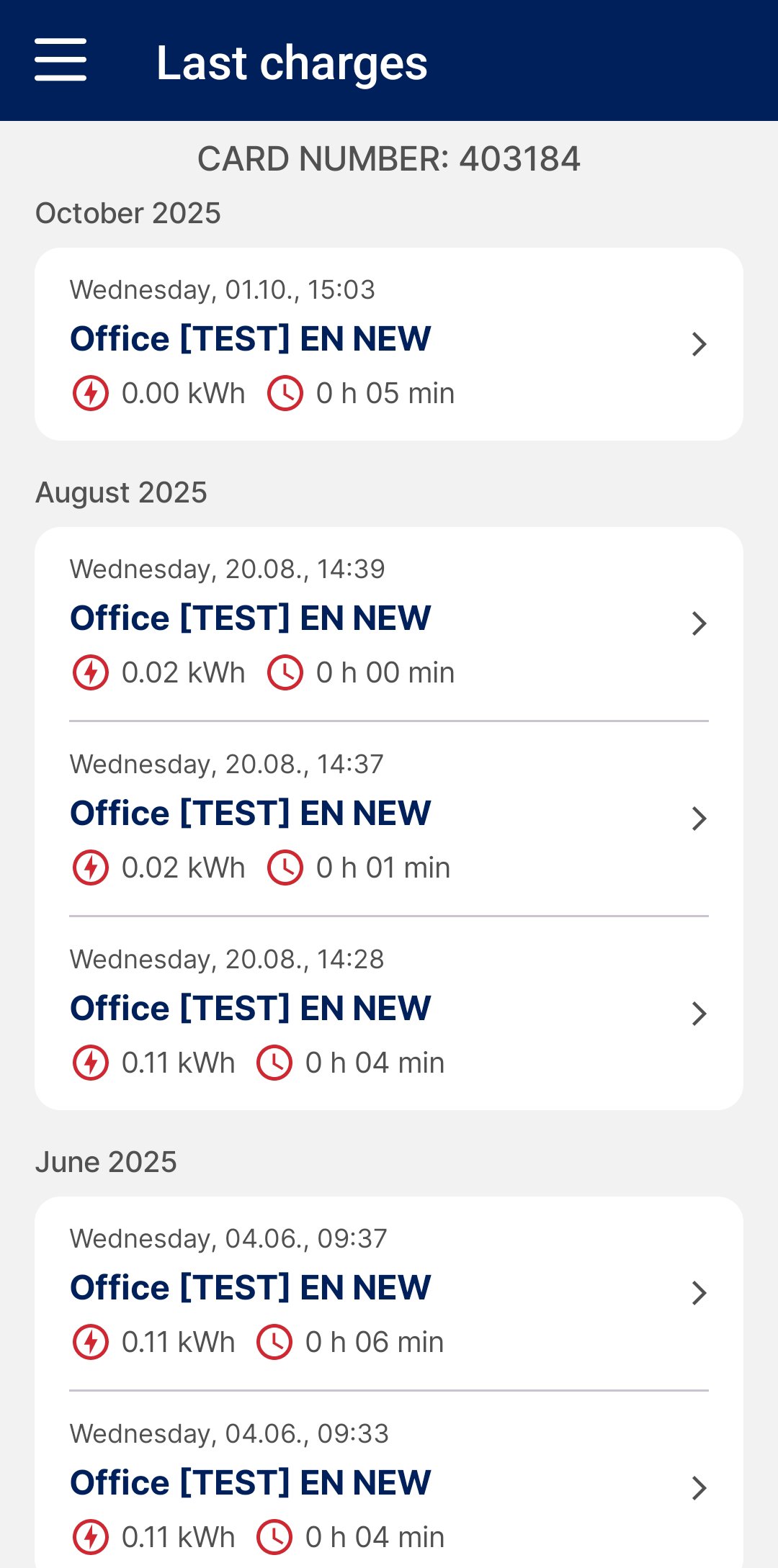Select the charge from 20.08. at 14:28
Image resolution: width=778 pixels, height=1568 pixels.
pyautogui.click(x=389, y=1012)
